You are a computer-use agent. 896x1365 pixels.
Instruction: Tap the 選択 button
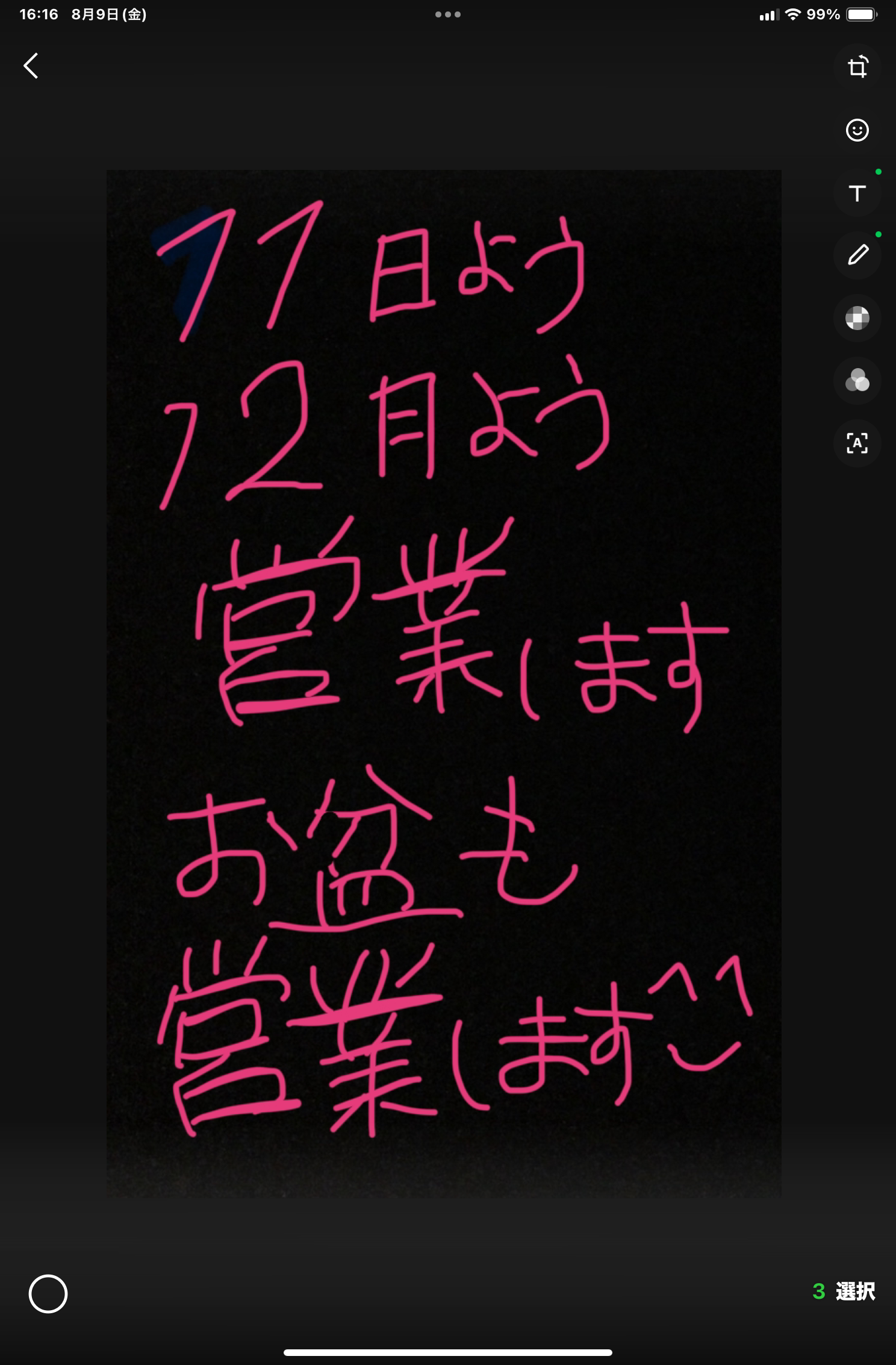click(x=854, y=1291)
